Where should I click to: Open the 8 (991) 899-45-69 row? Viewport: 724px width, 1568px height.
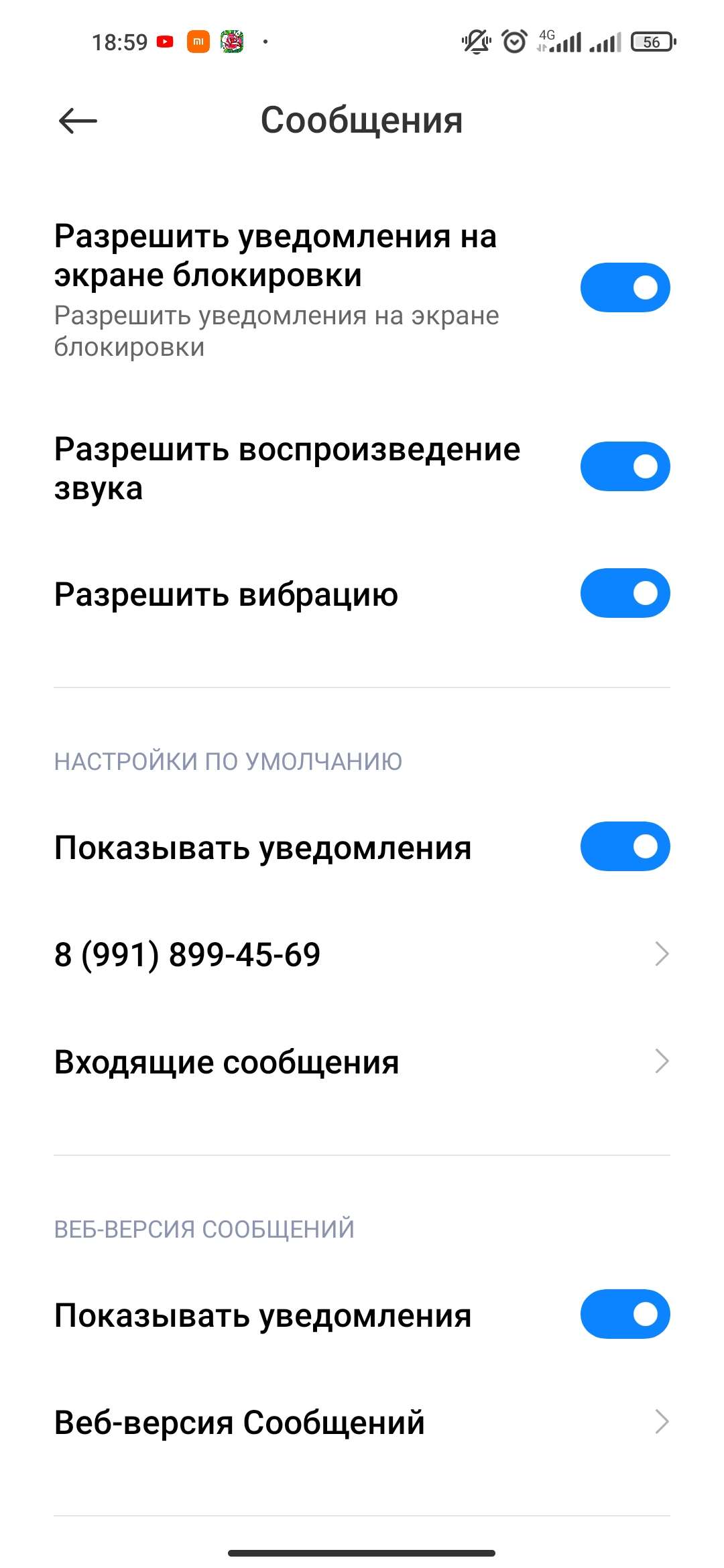pyautogui.click(x=362, y=954)
